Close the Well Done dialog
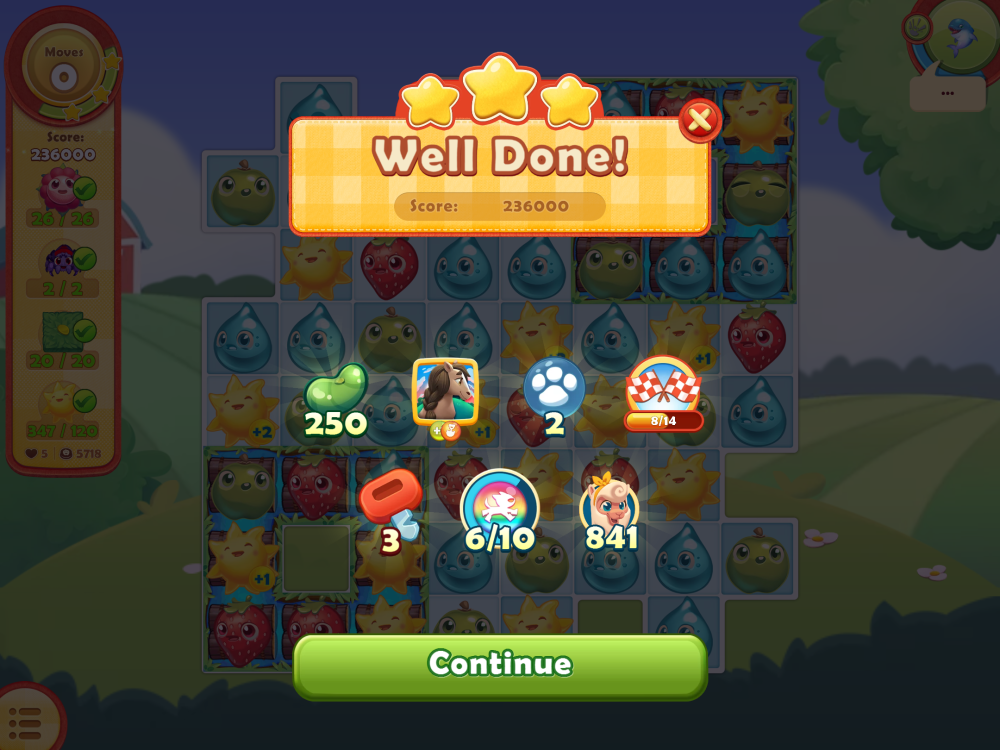 click(700, 122)
